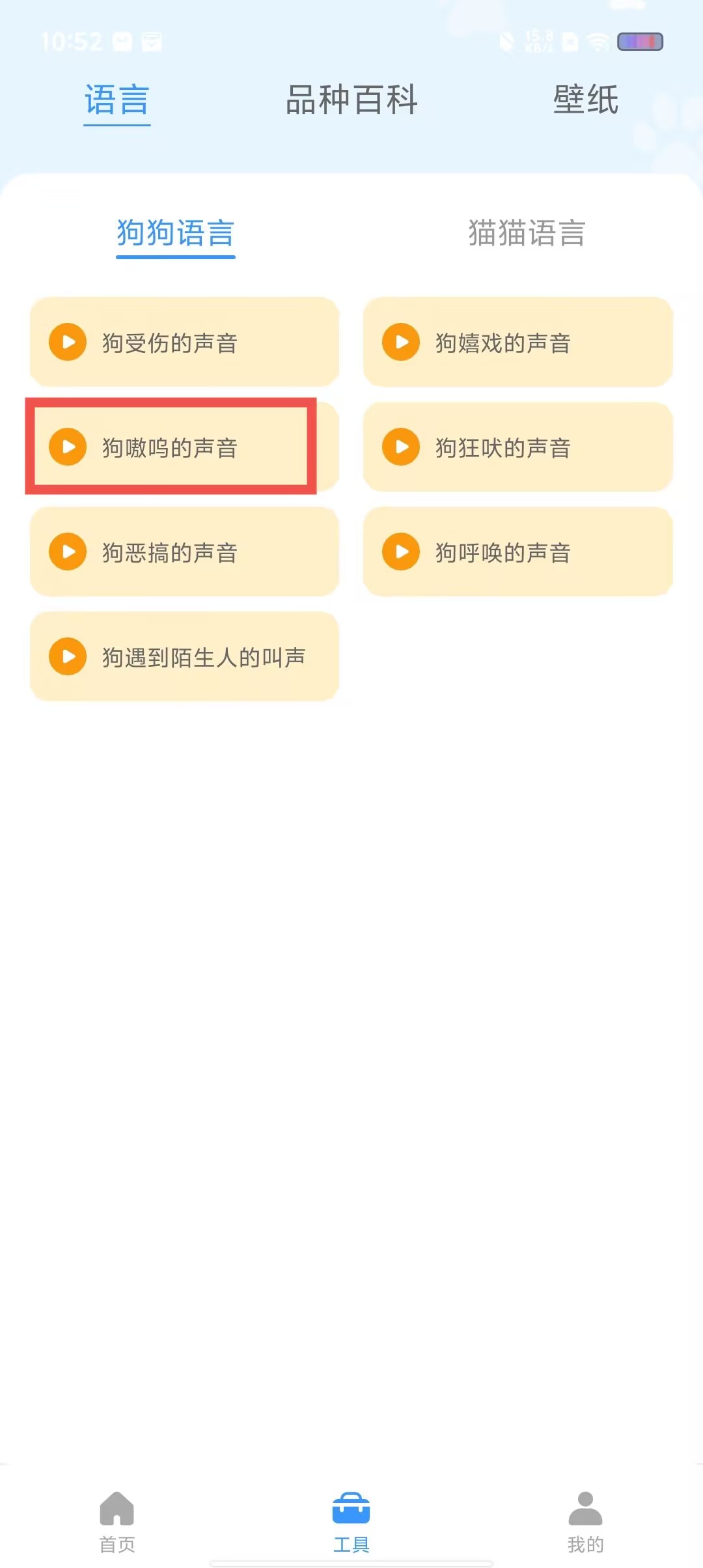
Task: Select the 语言 top tab
Action: (117, 100)
